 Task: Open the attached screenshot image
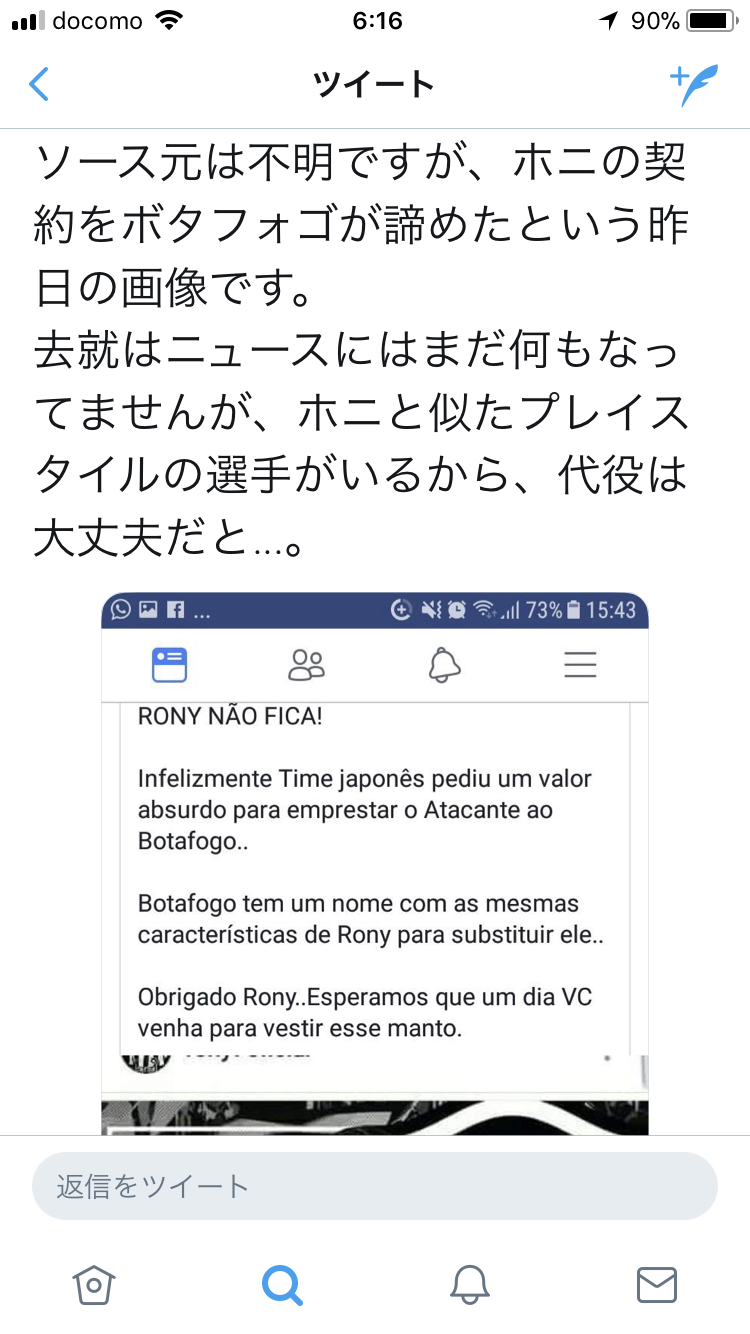coord(375,860)
